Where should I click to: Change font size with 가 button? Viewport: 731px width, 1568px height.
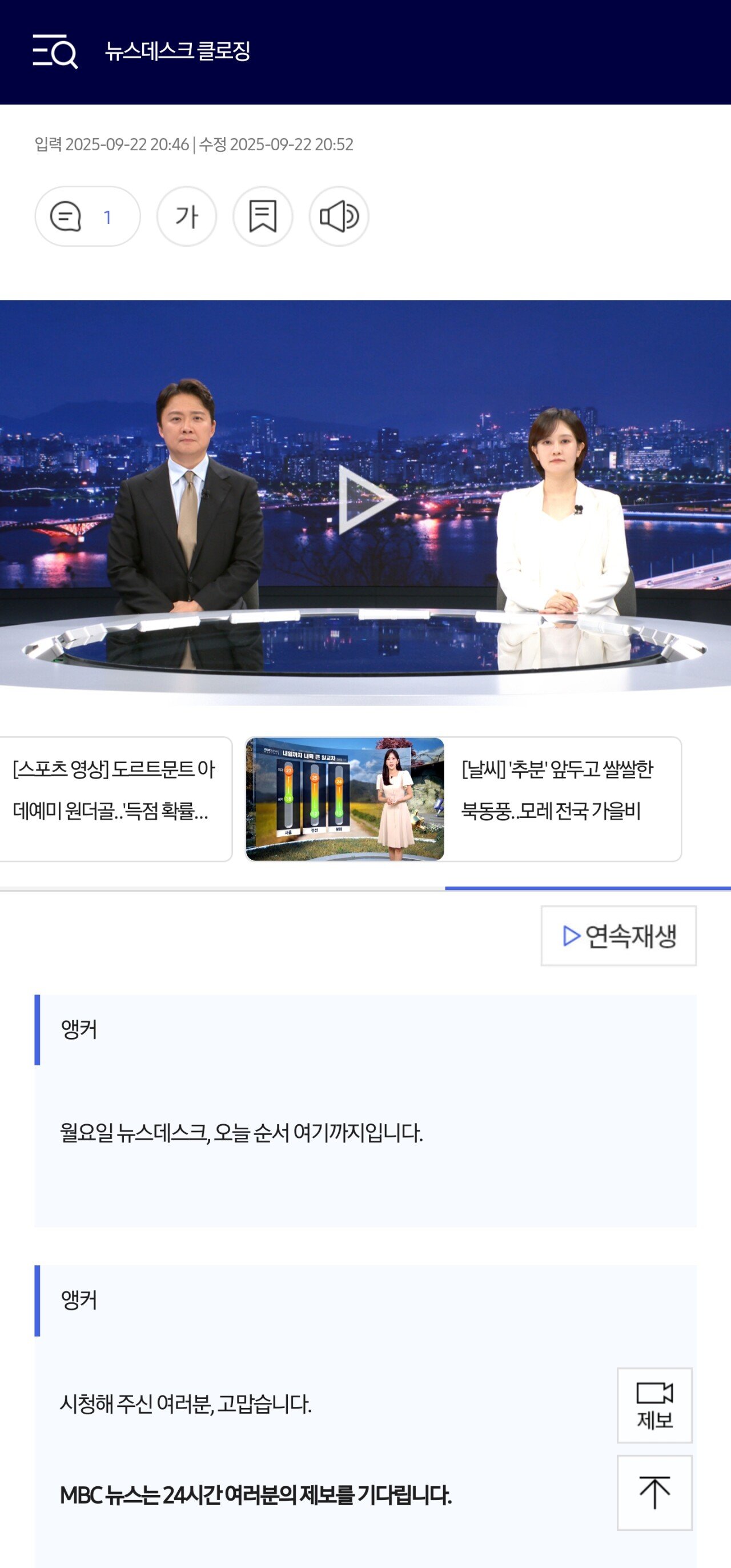(186, 216)
